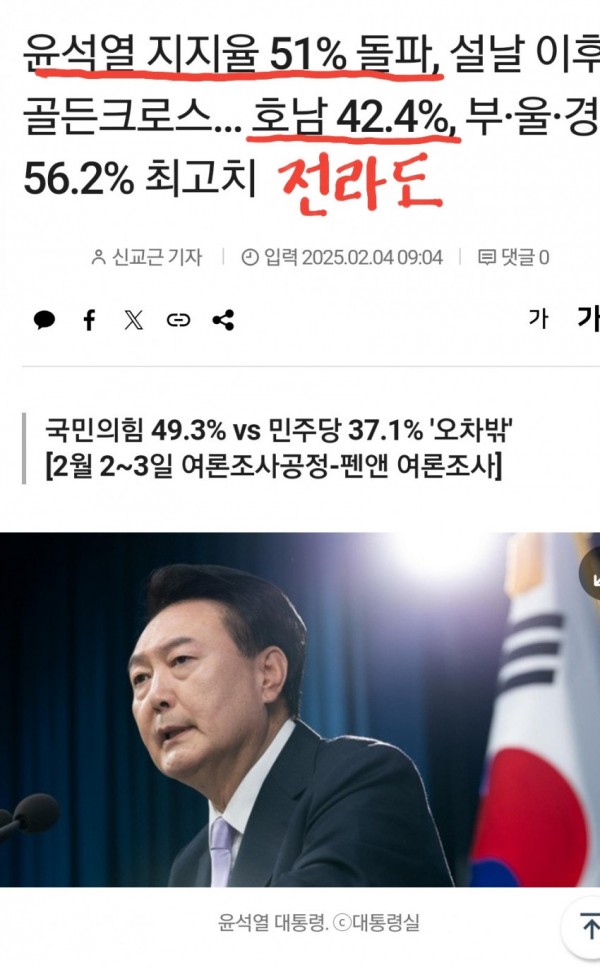
Task: Open the 댓글 0 comments link
Action: 514,257
